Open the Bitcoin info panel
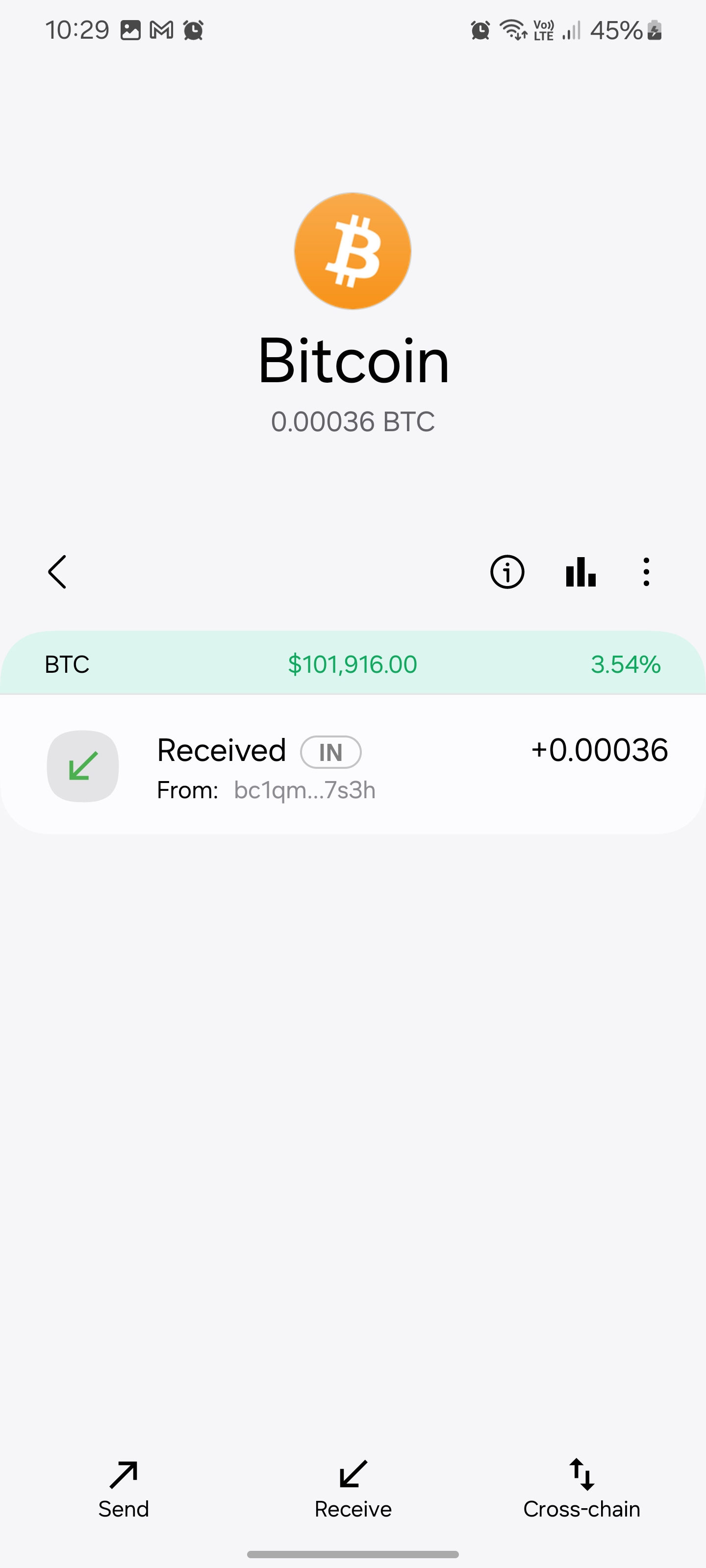Viewport: 706px width, 1568px height. [x=507, y=571]
